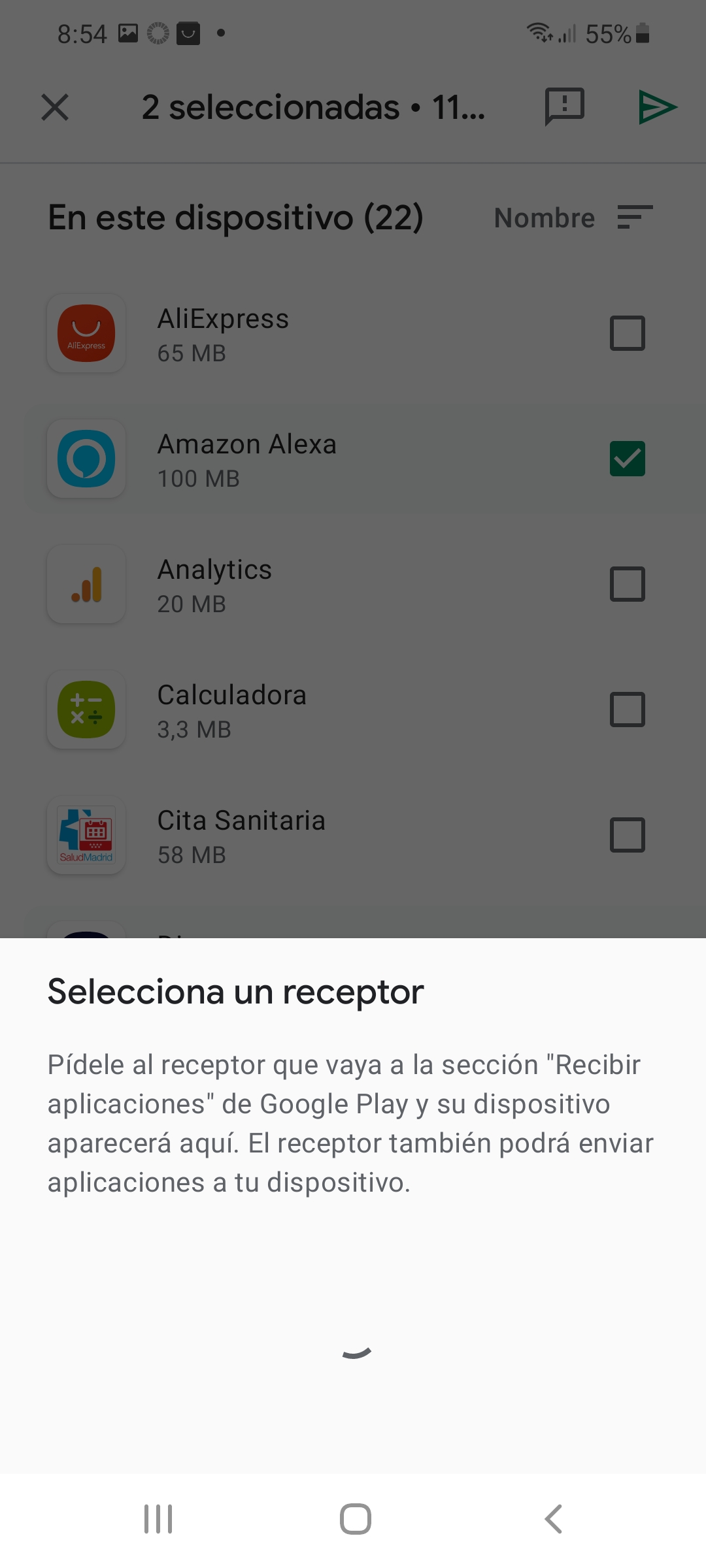The width and height of the screenshot is (706, 1568).
Task: Check the AliExpress checkbox
Action: [628, 333]
